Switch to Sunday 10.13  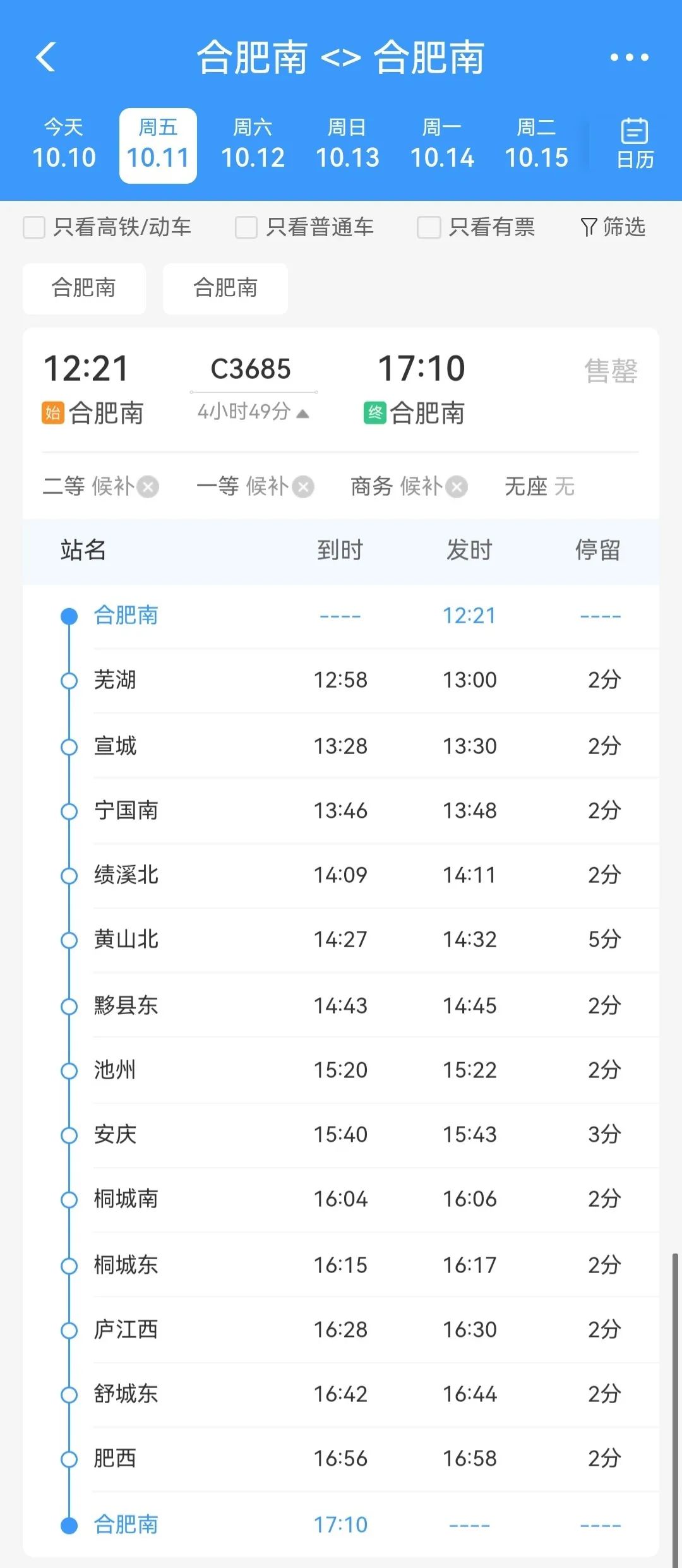click(347, 145)
